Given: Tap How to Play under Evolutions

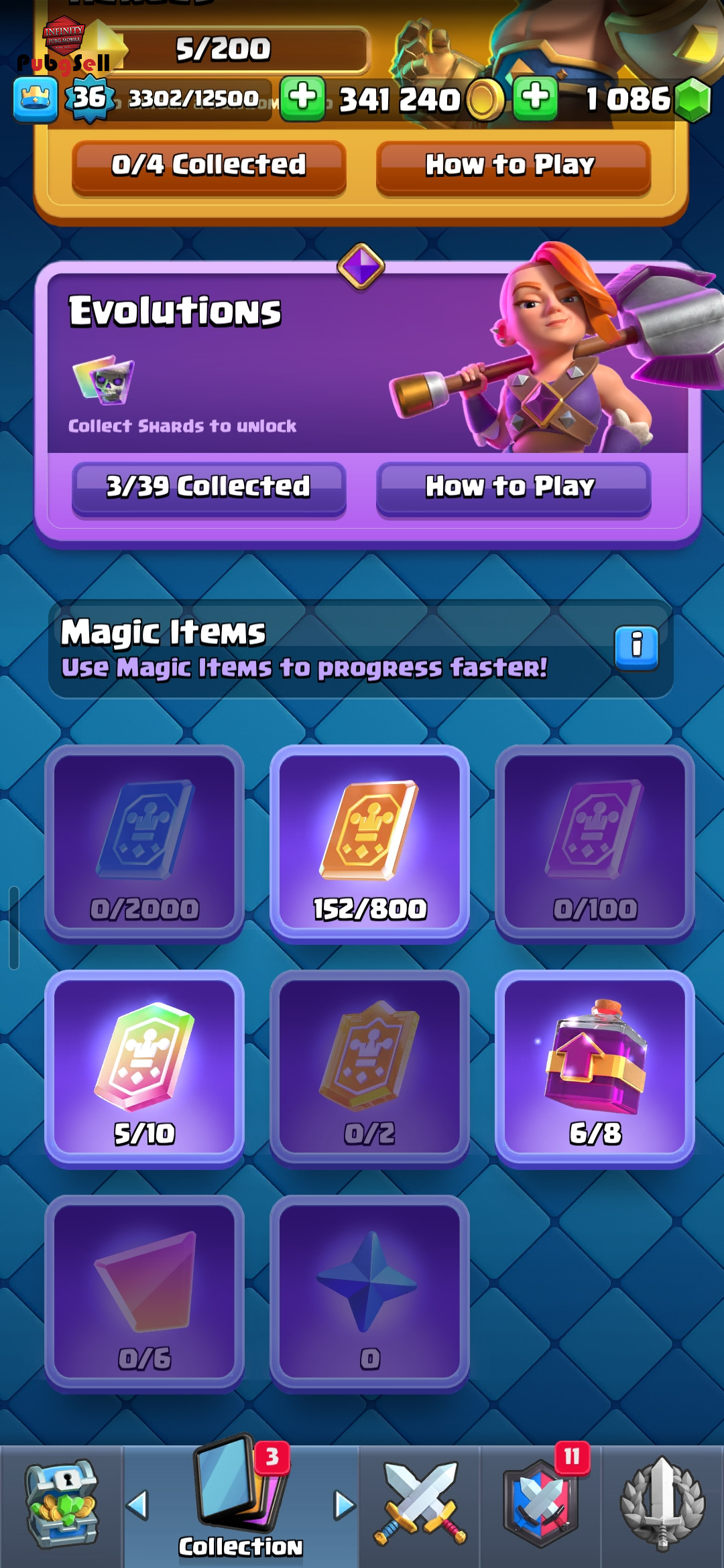Looking at the screenshot, I should coord(513,487).
